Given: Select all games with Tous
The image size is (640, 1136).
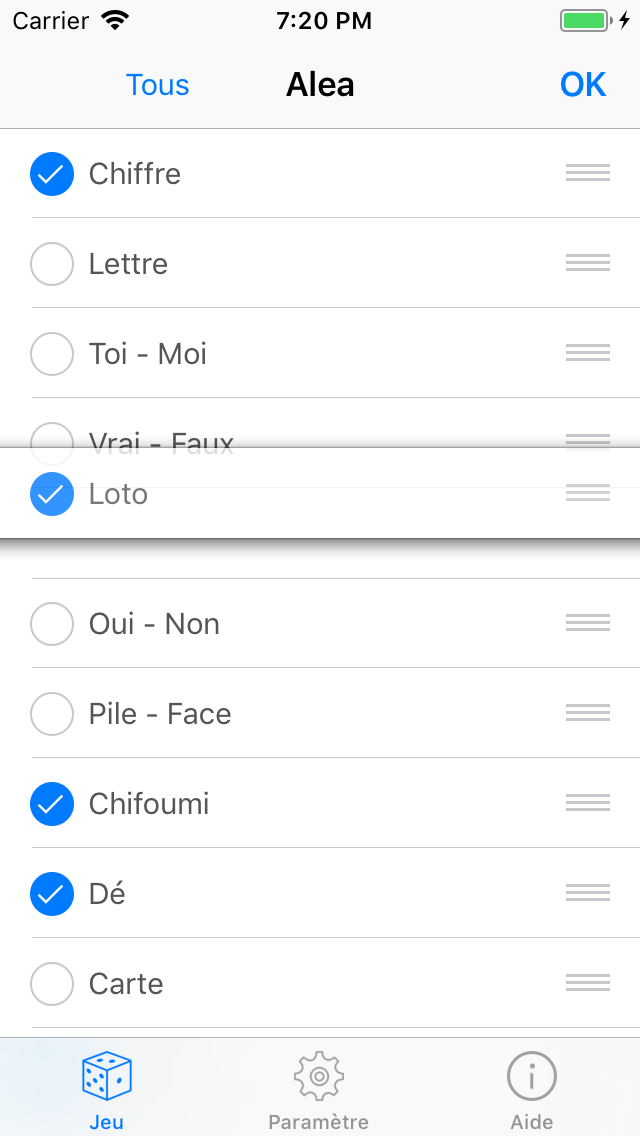Looking at the screenshot, I should (x=157, y=85).
